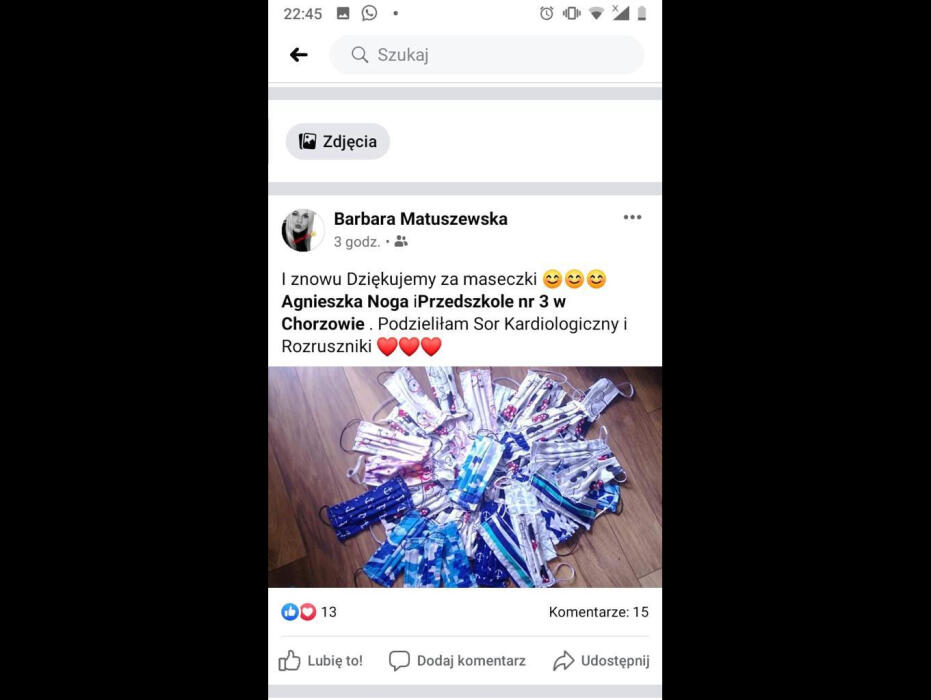931x700 pixels.
Task: Tap Dodaj komentarz to write a comment
Action: point(457,660)
